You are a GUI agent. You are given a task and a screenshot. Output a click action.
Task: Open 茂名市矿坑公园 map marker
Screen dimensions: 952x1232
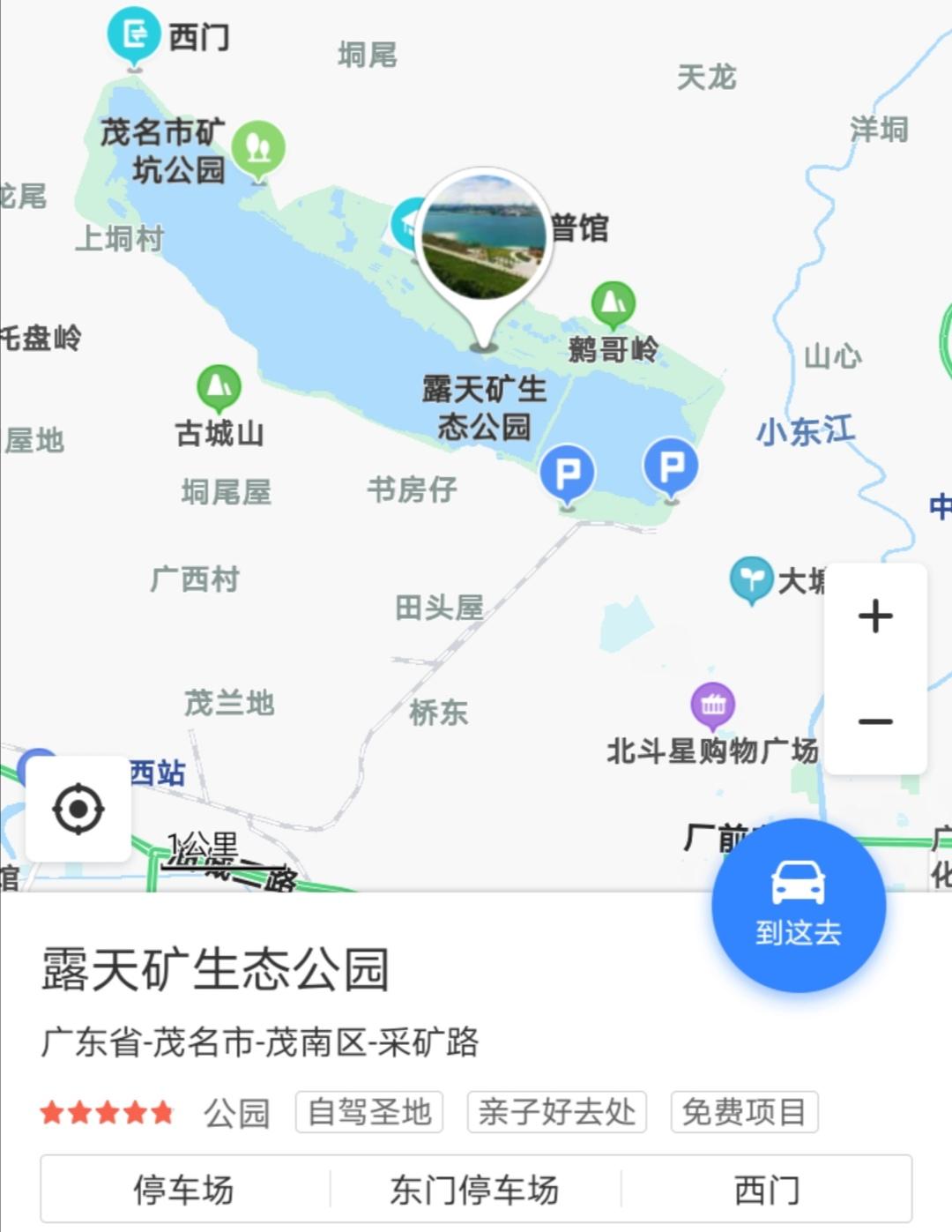coord(258,146)
